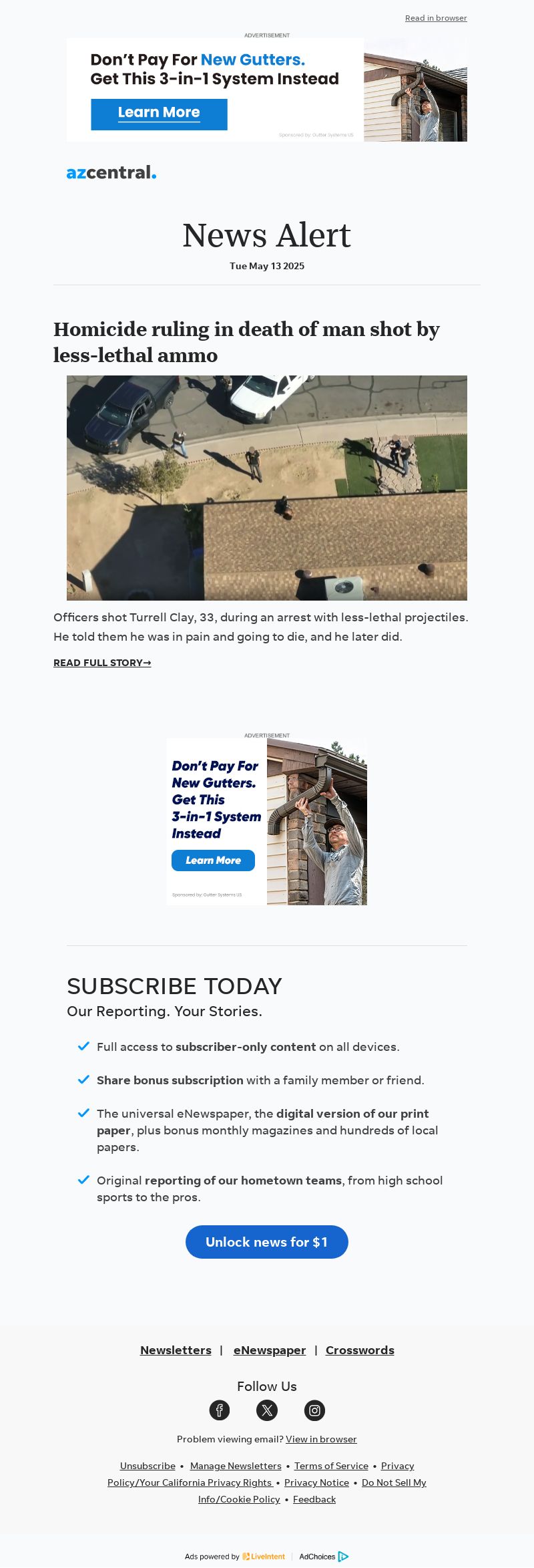
Task: Visit the Instagram profile
Action: point(314,1410)
